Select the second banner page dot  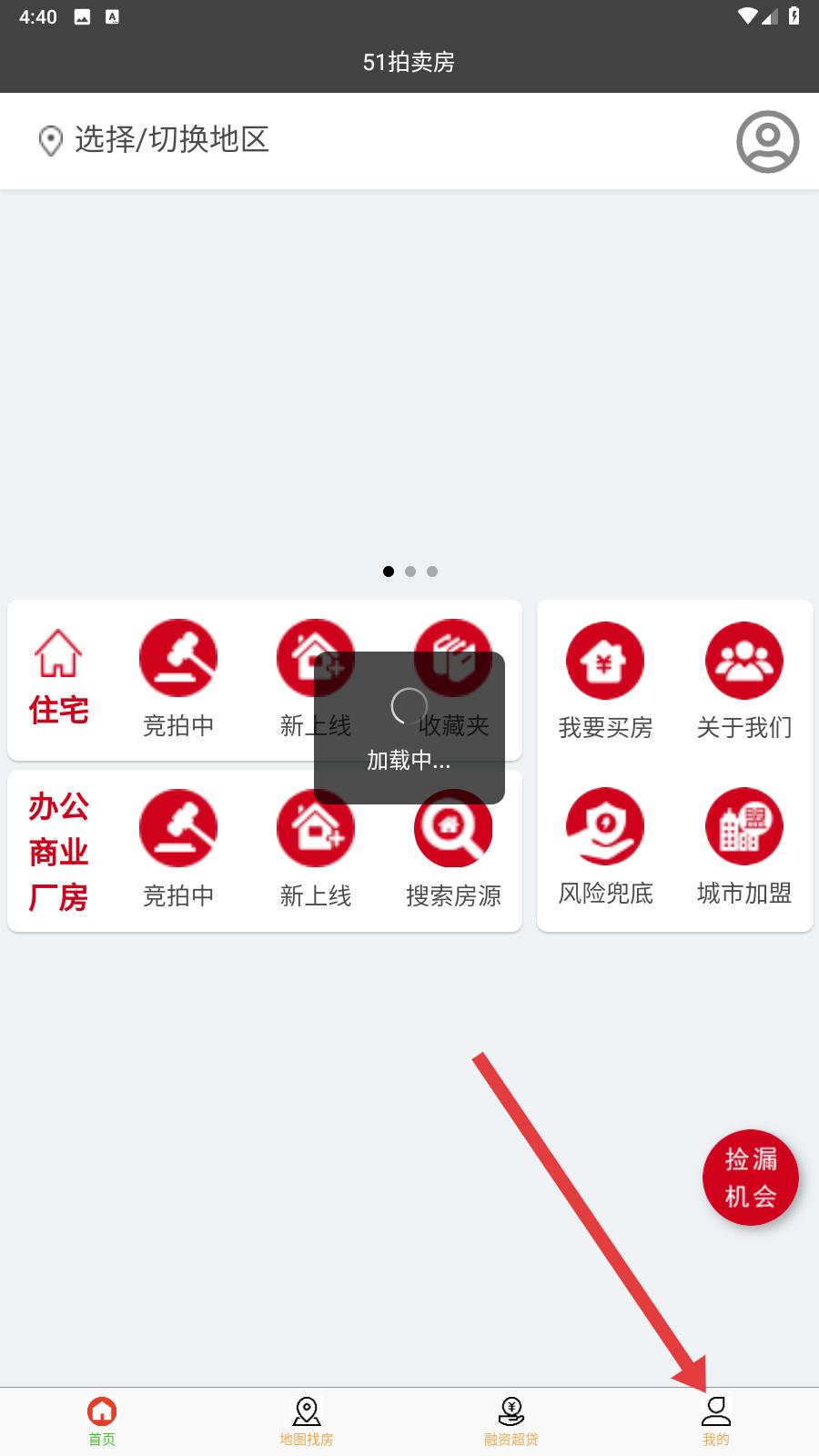[x=410, y=571]
